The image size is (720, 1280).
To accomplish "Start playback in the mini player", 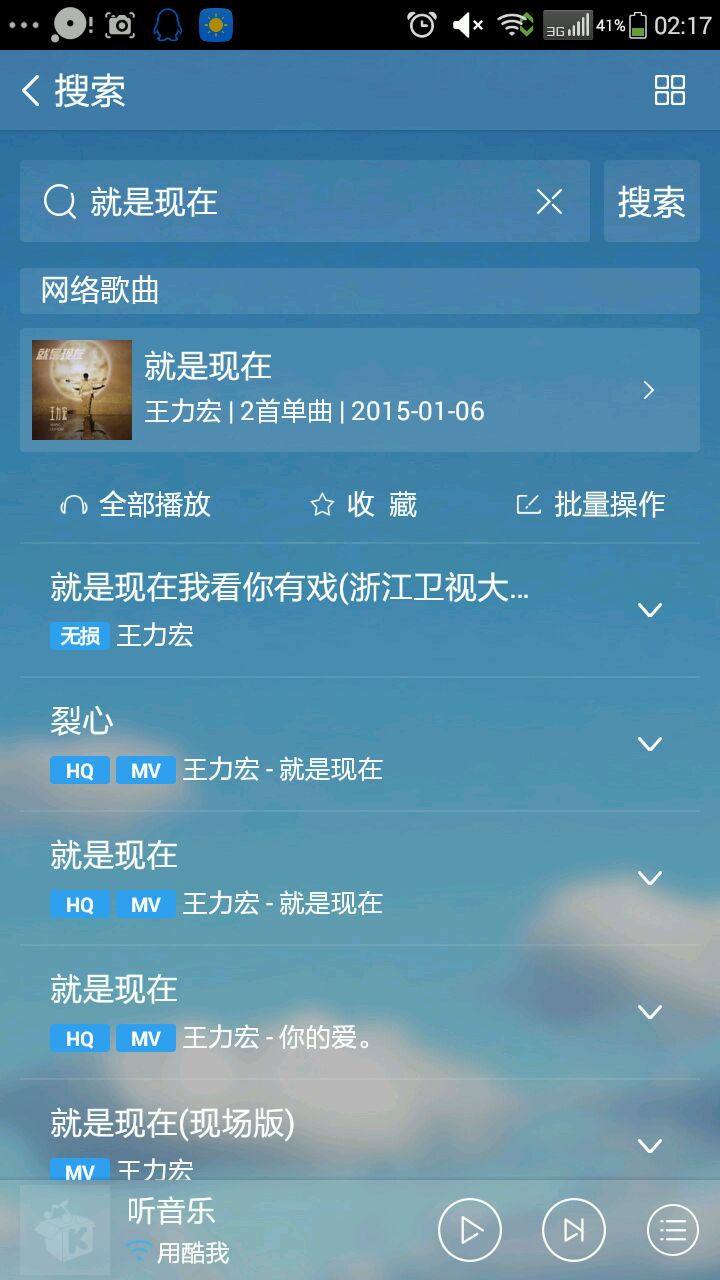I will pos(470,1229).
